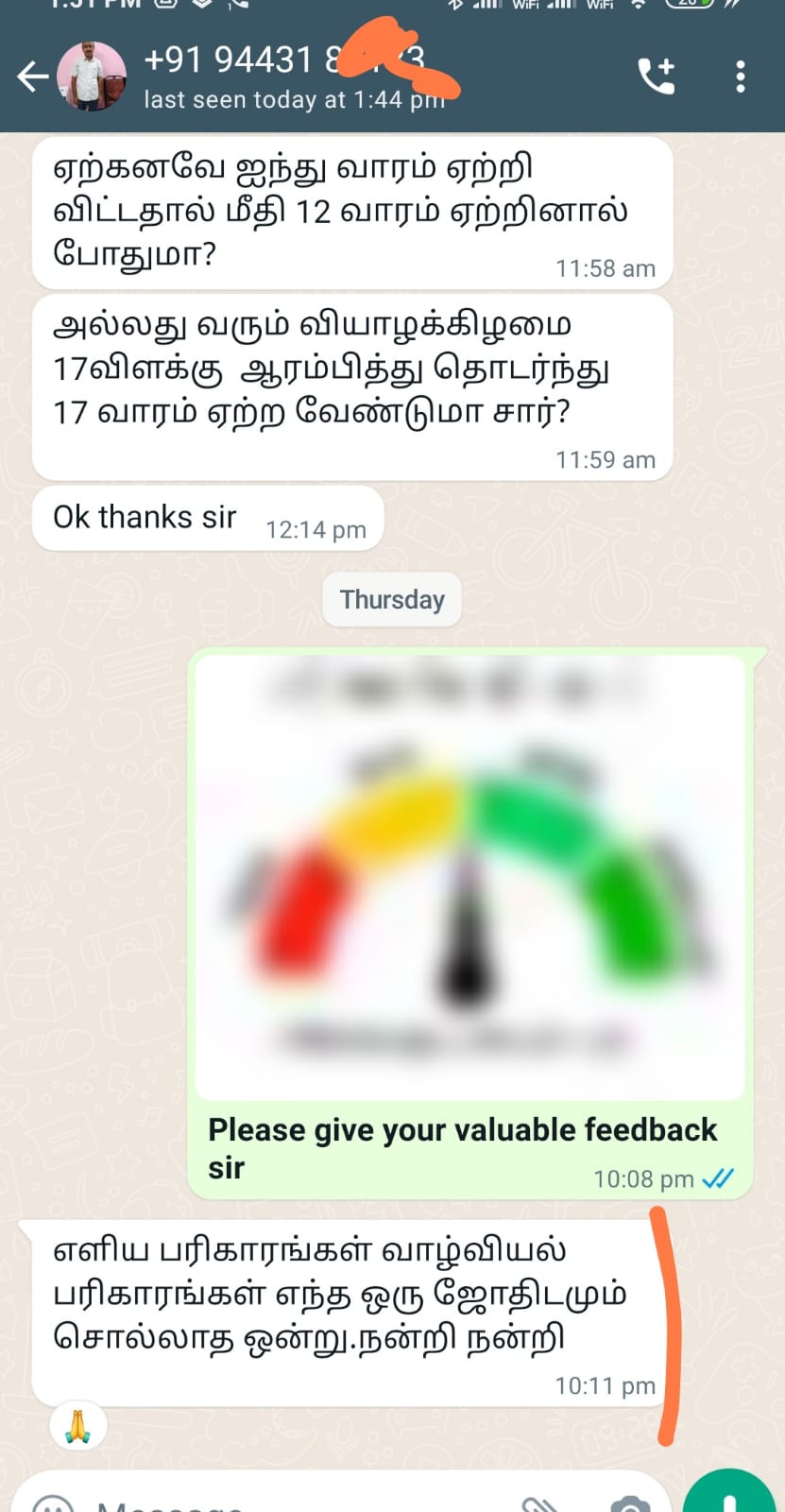Open the contact's profile picture
The image size is (785, 1512).
point(92,77)
